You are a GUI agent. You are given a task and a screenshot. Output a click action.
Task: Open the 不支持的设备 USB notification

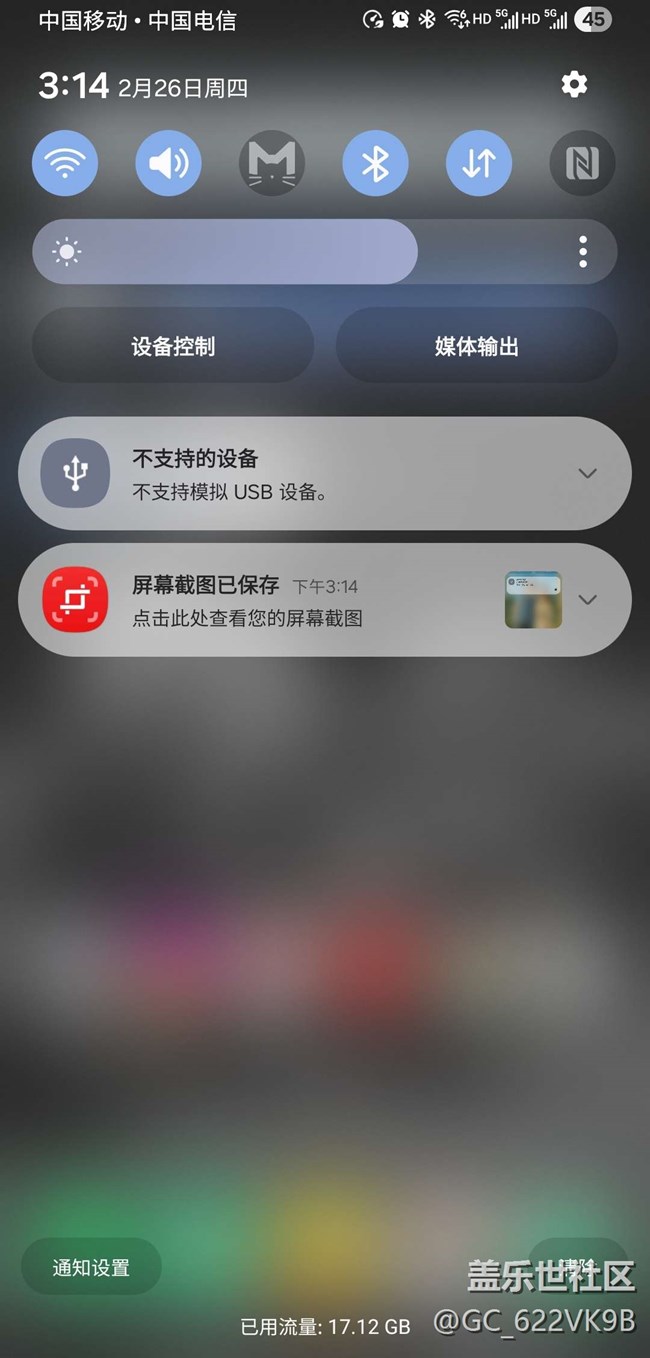300,473
